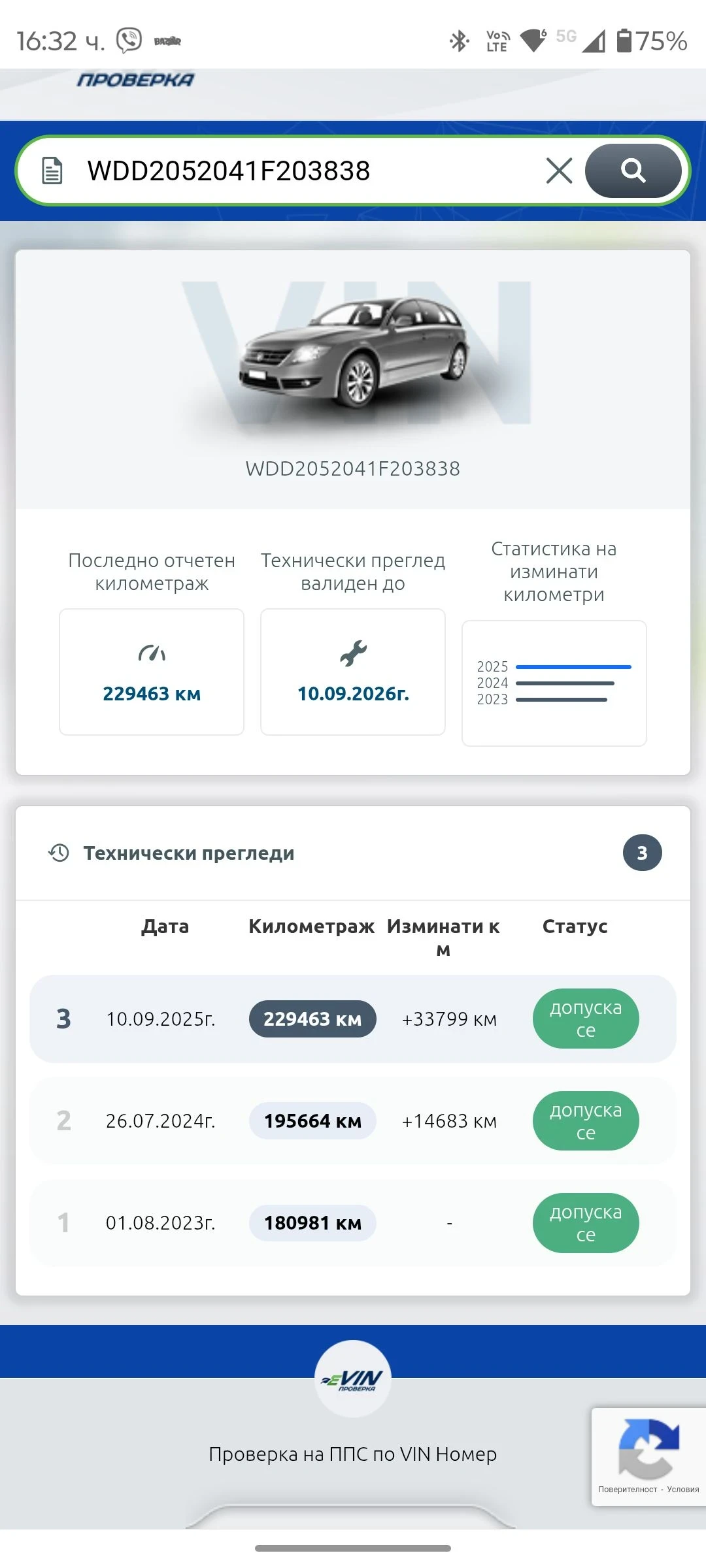Clear the entered VIN number

point(559,171)
